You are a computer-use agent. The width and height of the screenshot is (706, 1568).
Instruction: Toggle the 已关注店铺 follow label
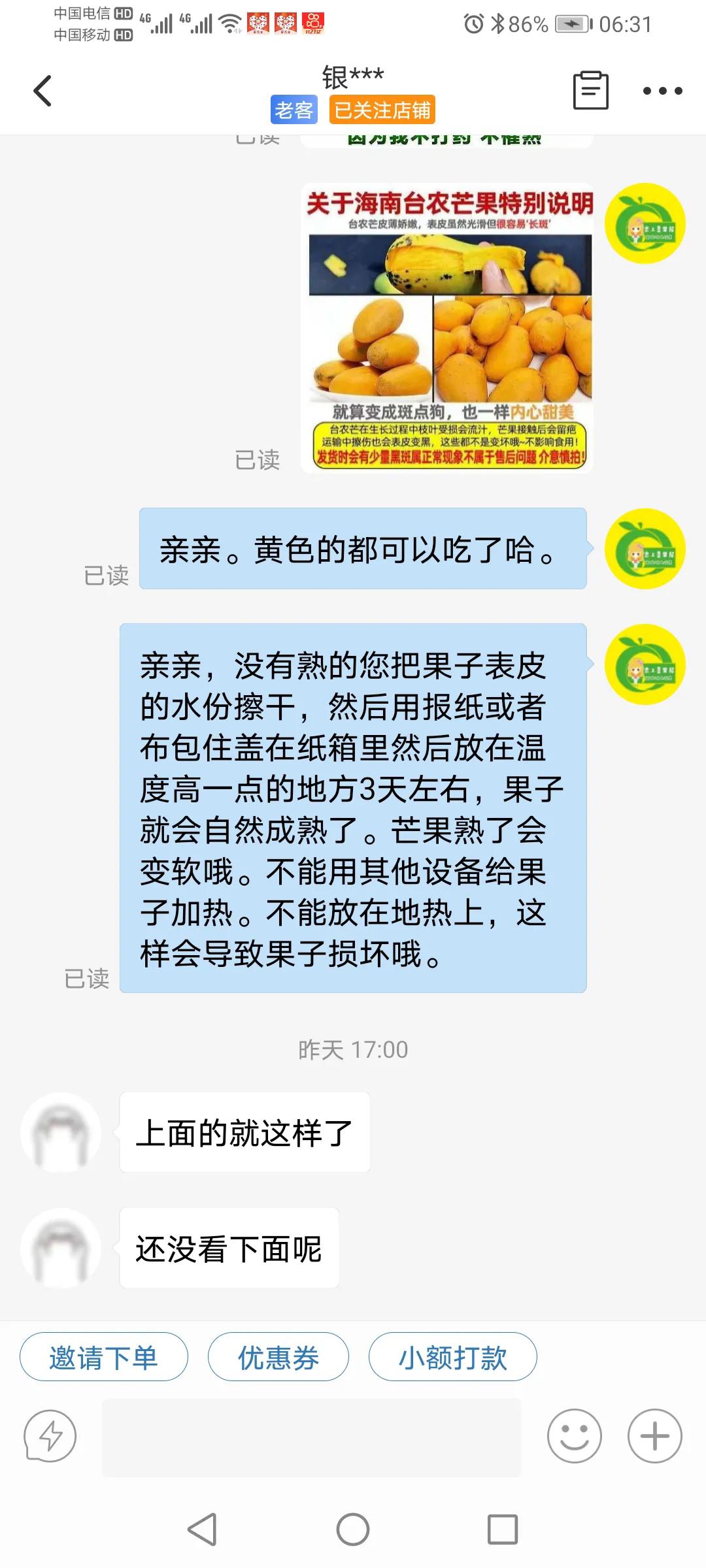[x=384, y=110]
